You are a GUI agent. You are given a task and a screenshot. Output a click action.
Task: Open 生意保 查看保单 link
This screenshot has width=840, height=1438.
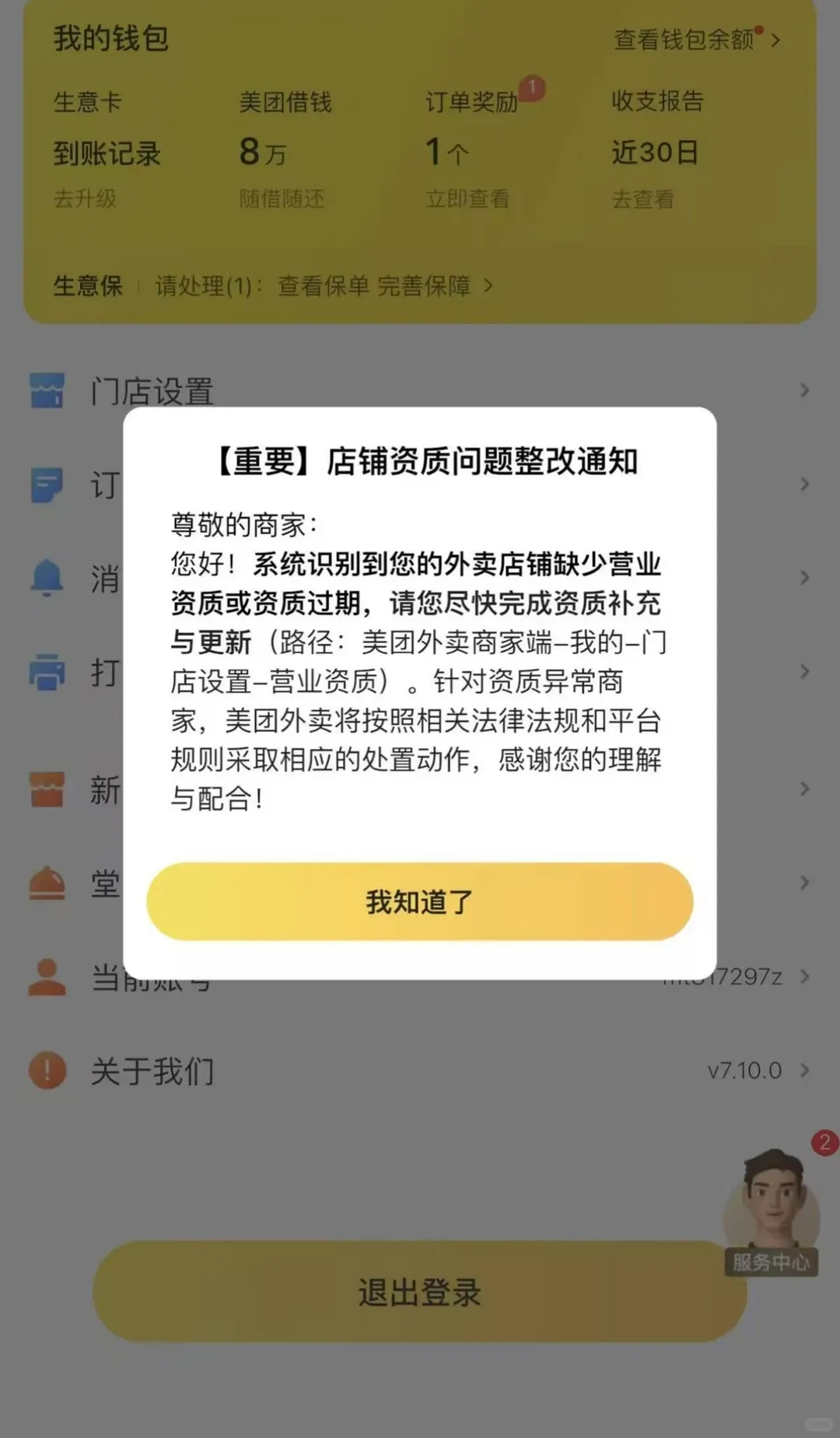[324, 286]
